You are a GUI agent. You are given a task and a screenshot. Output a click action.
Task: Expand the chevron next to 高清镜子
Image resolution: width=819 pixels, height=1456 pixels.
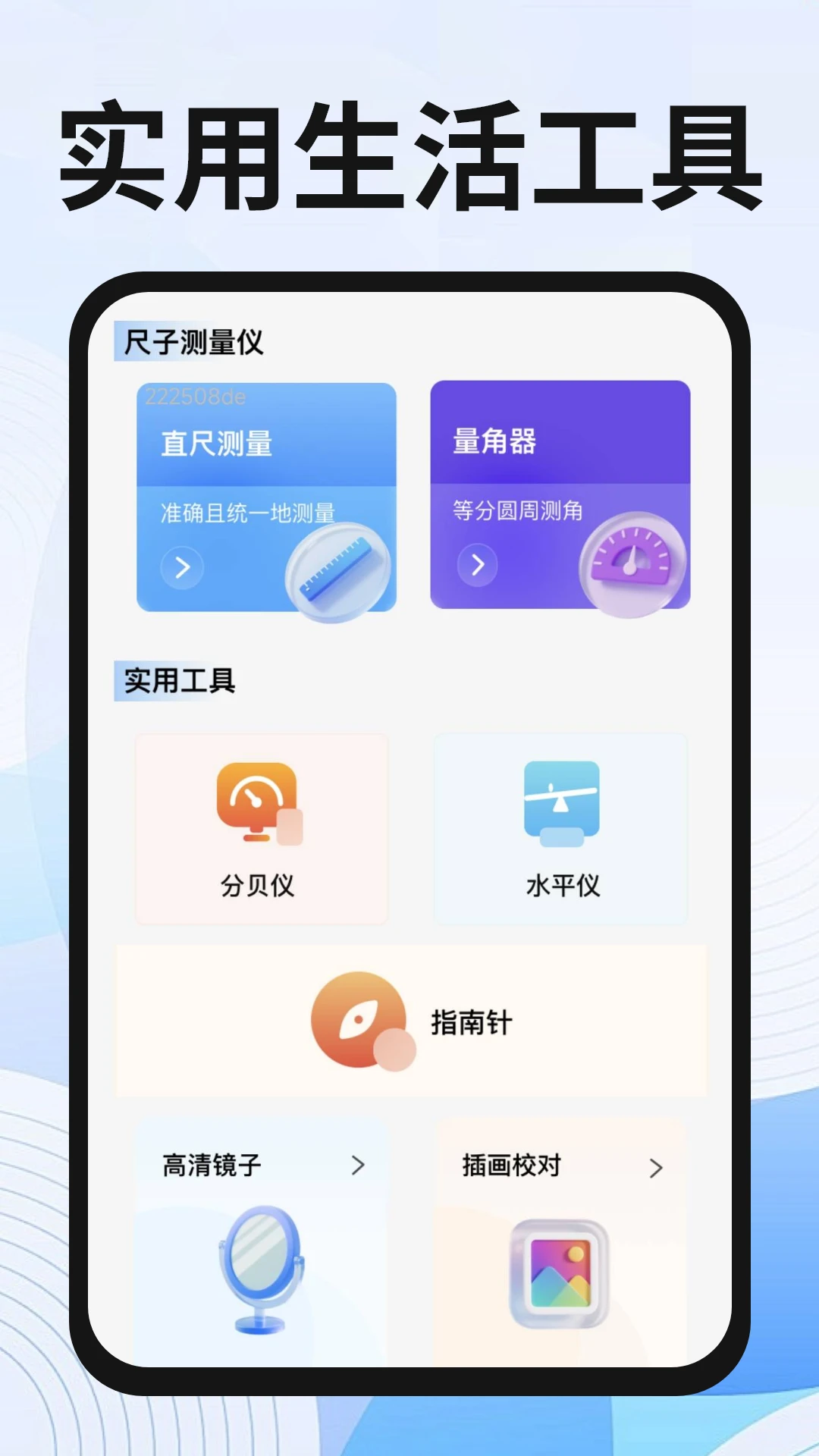pyautogui.click(x=358, y=1166)
